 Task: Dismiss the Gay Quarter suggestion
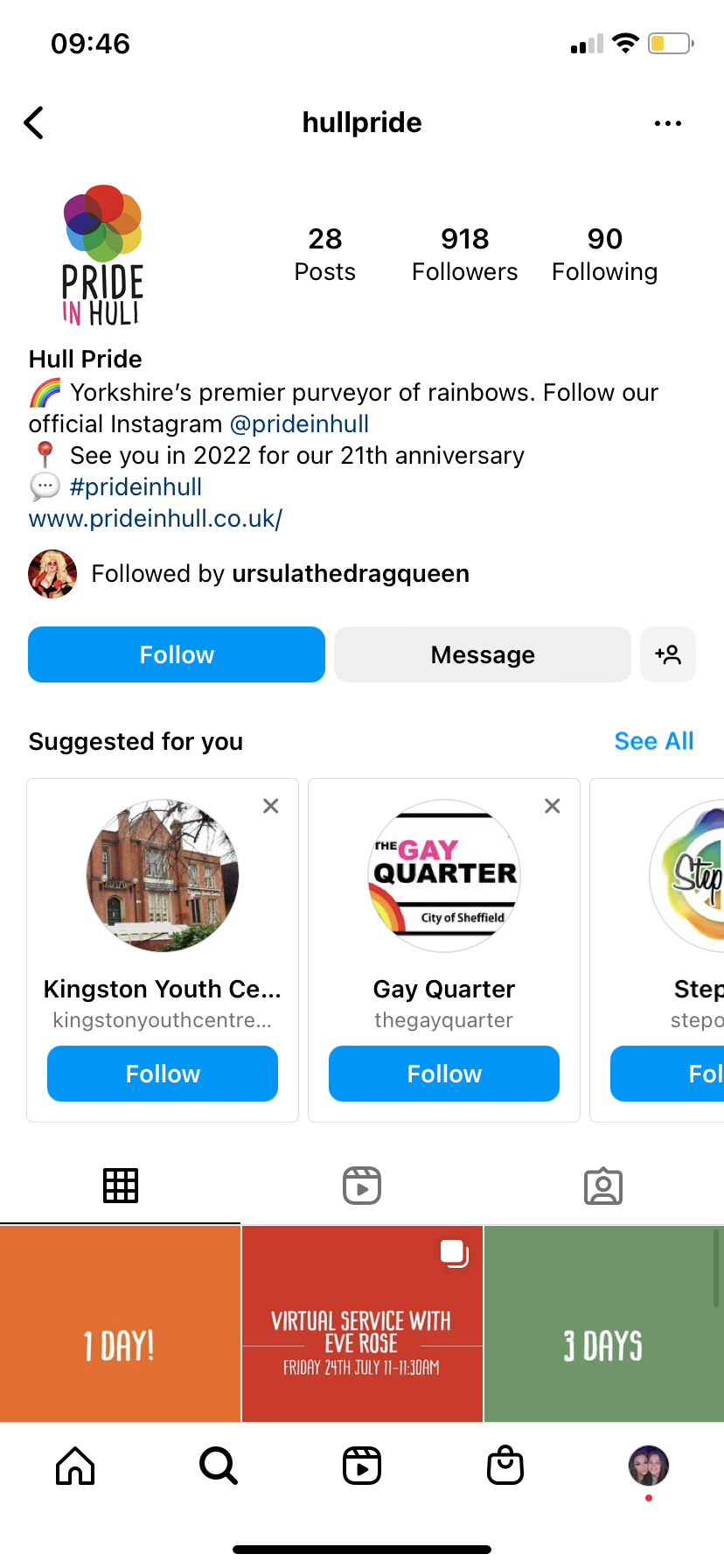553,806
